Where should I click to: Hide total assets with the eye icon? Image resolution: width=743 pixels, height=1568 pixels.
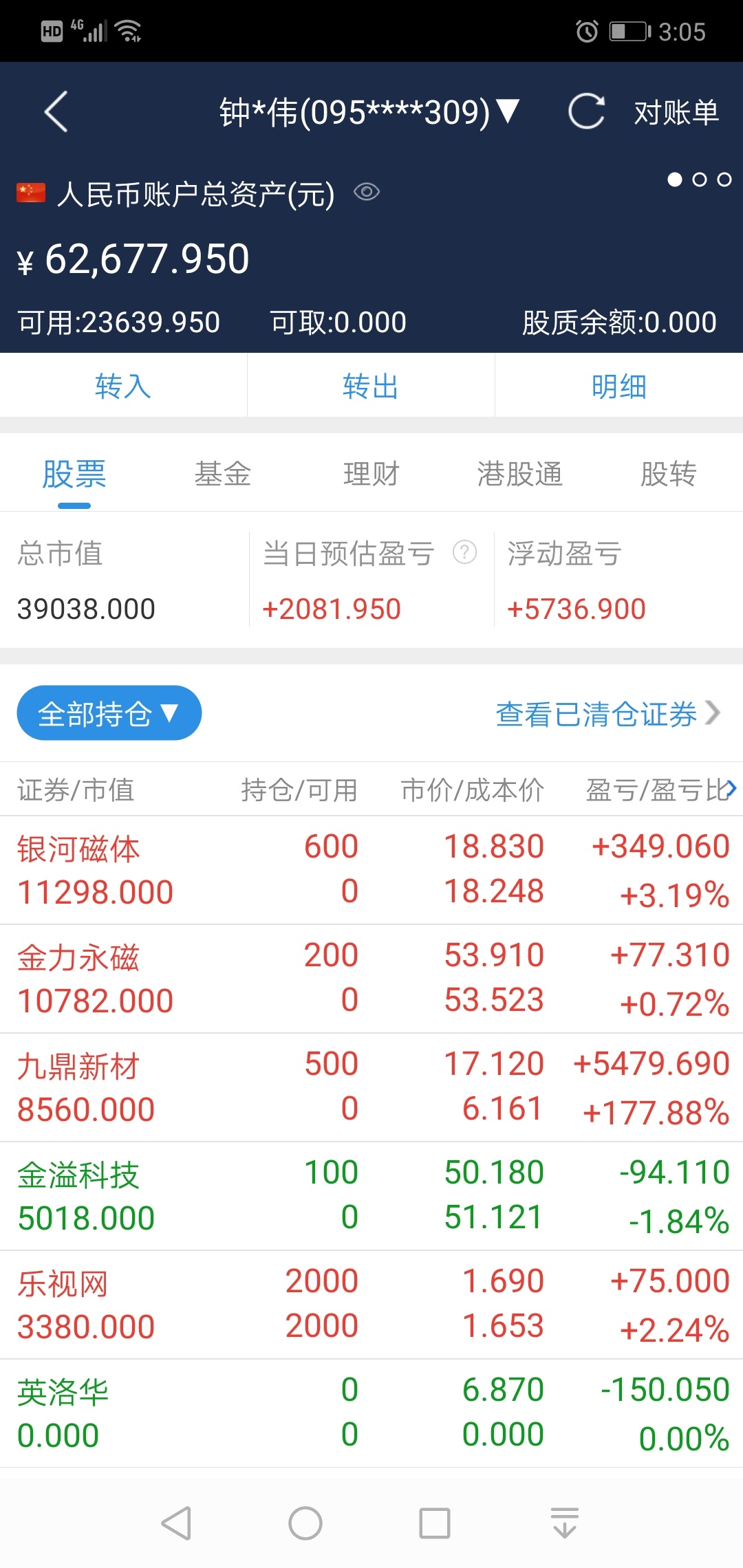coord(367,192)
